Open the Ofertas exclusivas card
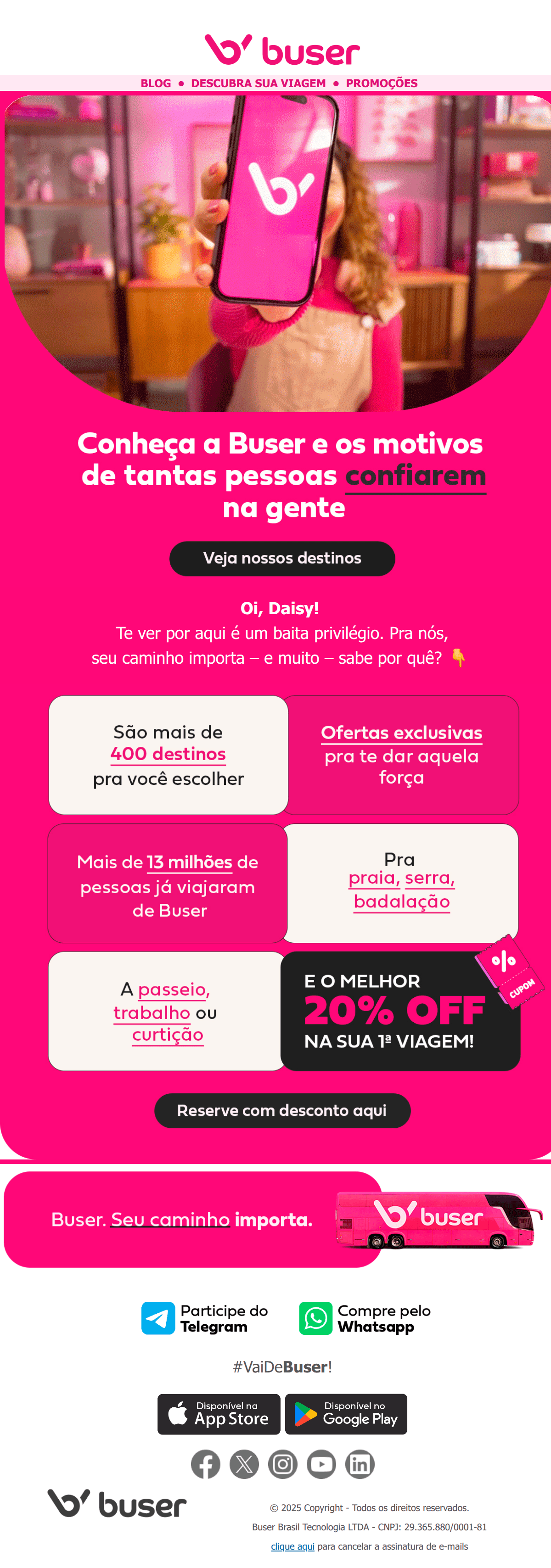 401,755
